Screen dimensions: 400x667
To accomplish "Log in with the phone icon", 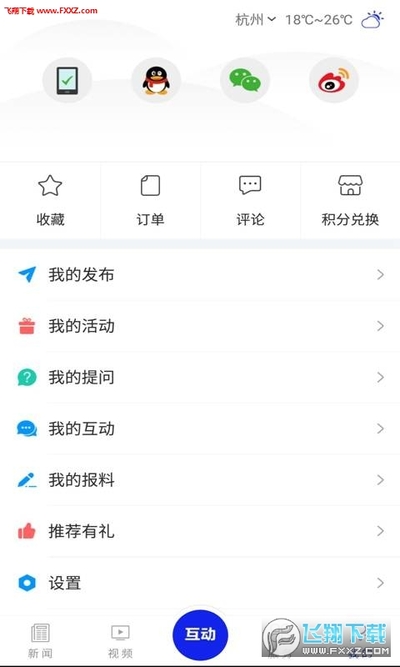I will coord(67,80).
